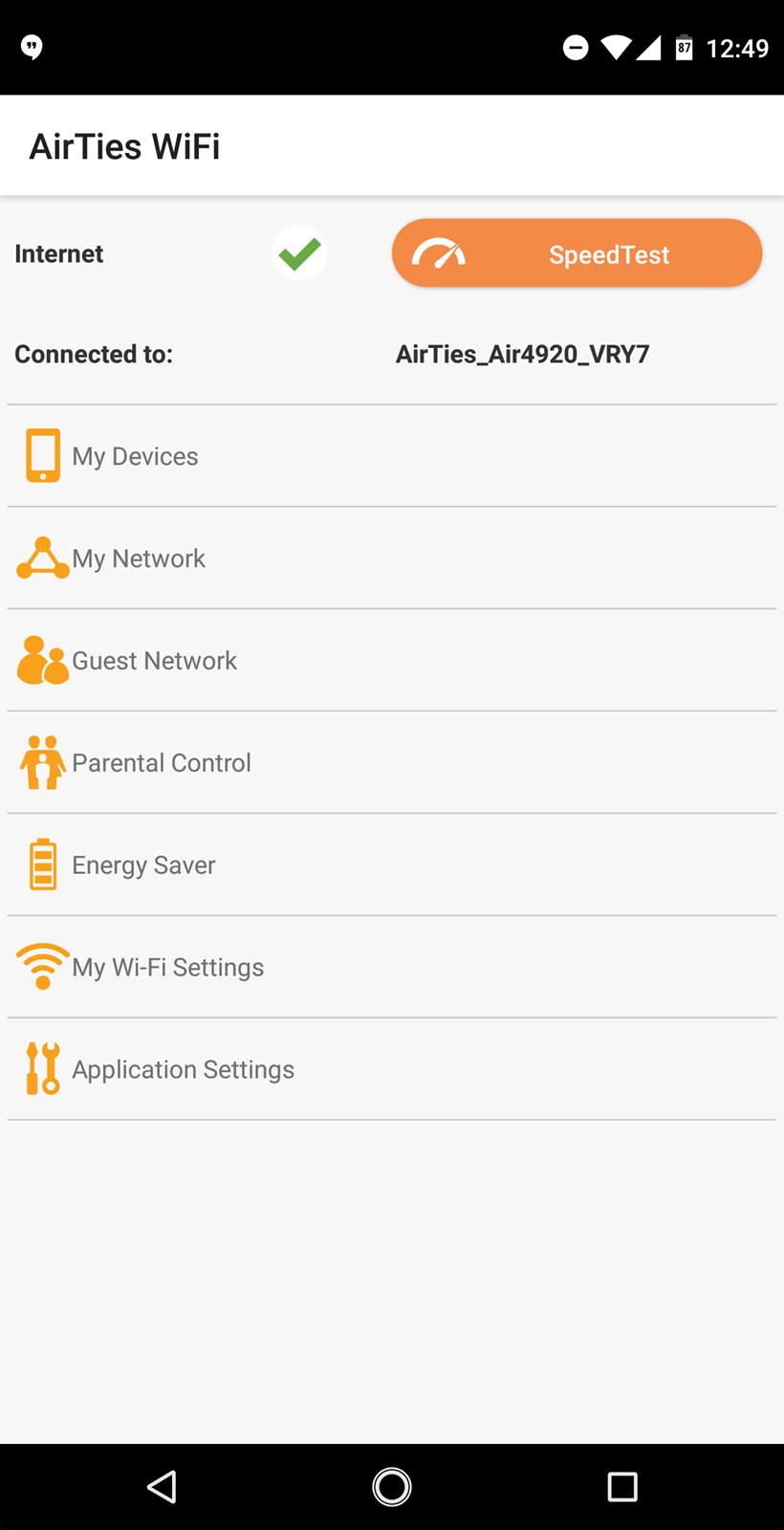Select Energy Saver

tap(392, 865)
